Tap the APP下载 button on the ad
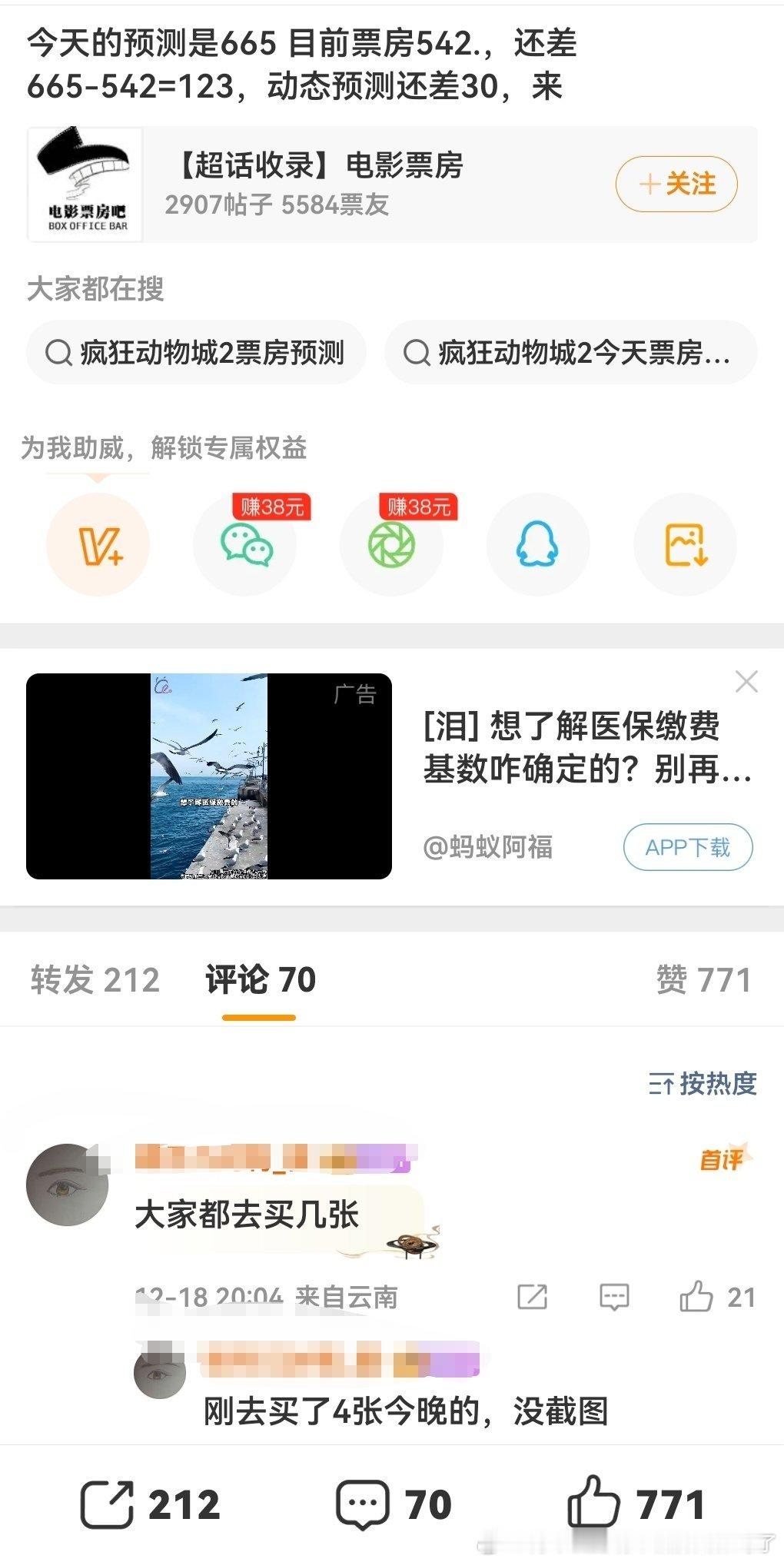This screenshot has height=1562, width=784. (687, 846)
